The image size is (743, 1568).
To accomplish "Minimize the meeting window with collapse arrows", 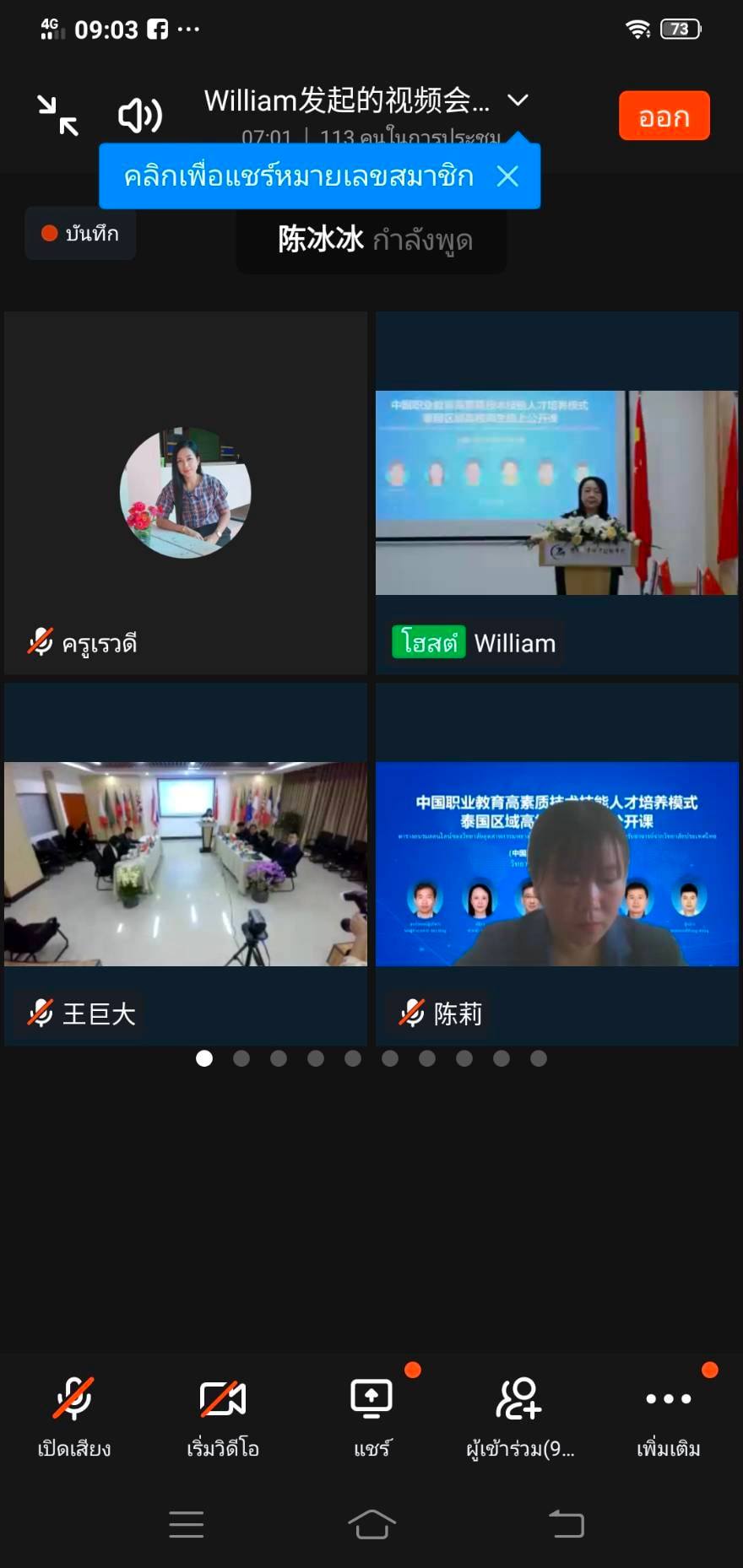I will pos(57,116).
